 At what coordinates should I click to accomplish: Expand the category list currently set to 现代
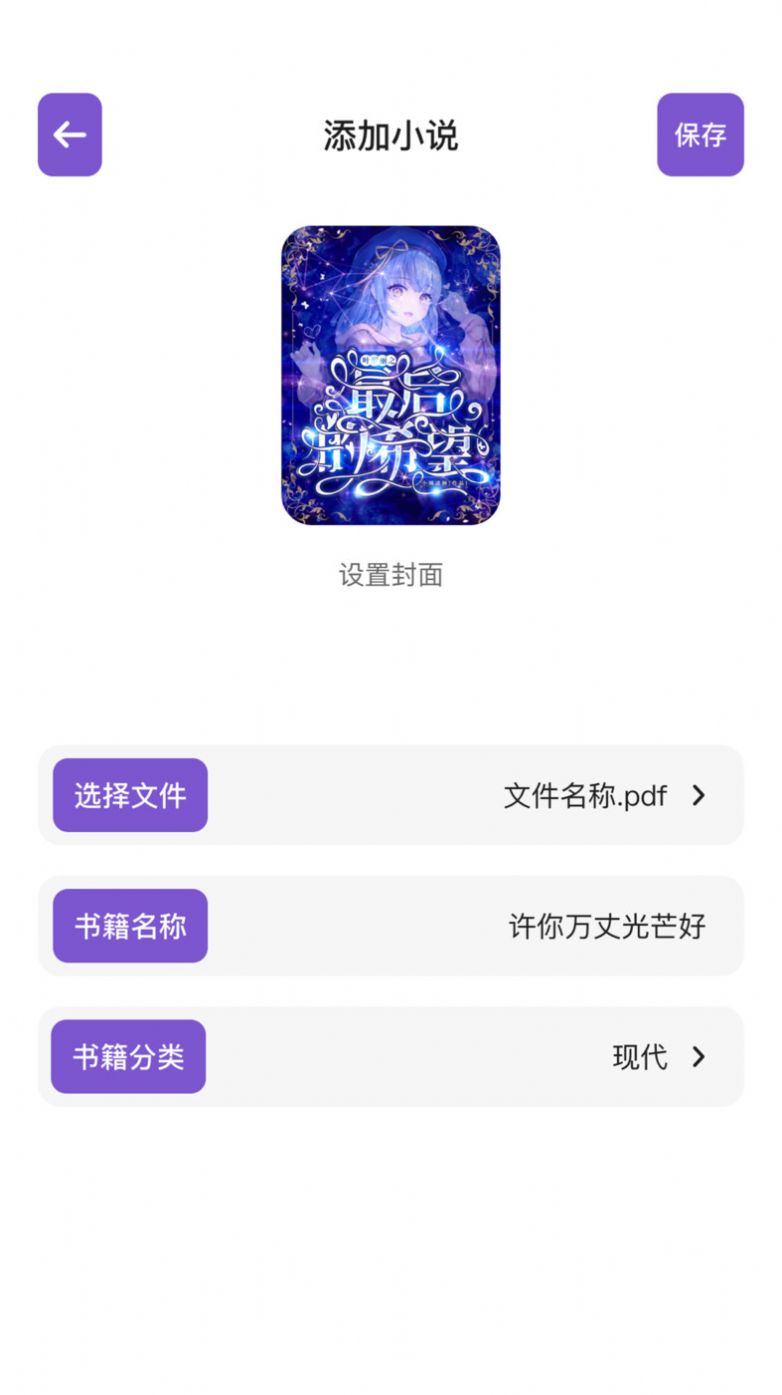click(699, 1057)
